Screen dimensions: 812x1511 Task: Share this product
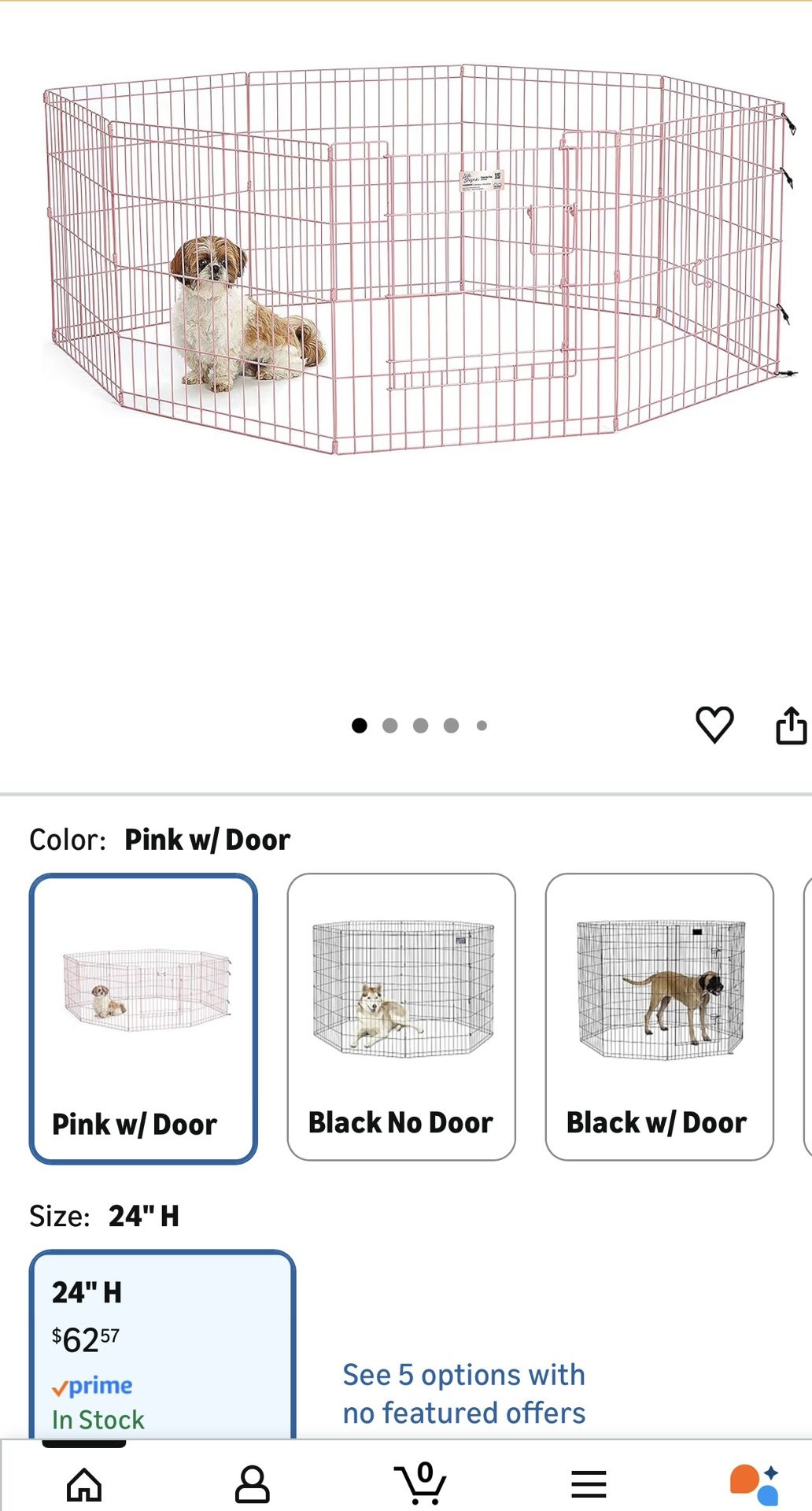click(x=791, y=725)
